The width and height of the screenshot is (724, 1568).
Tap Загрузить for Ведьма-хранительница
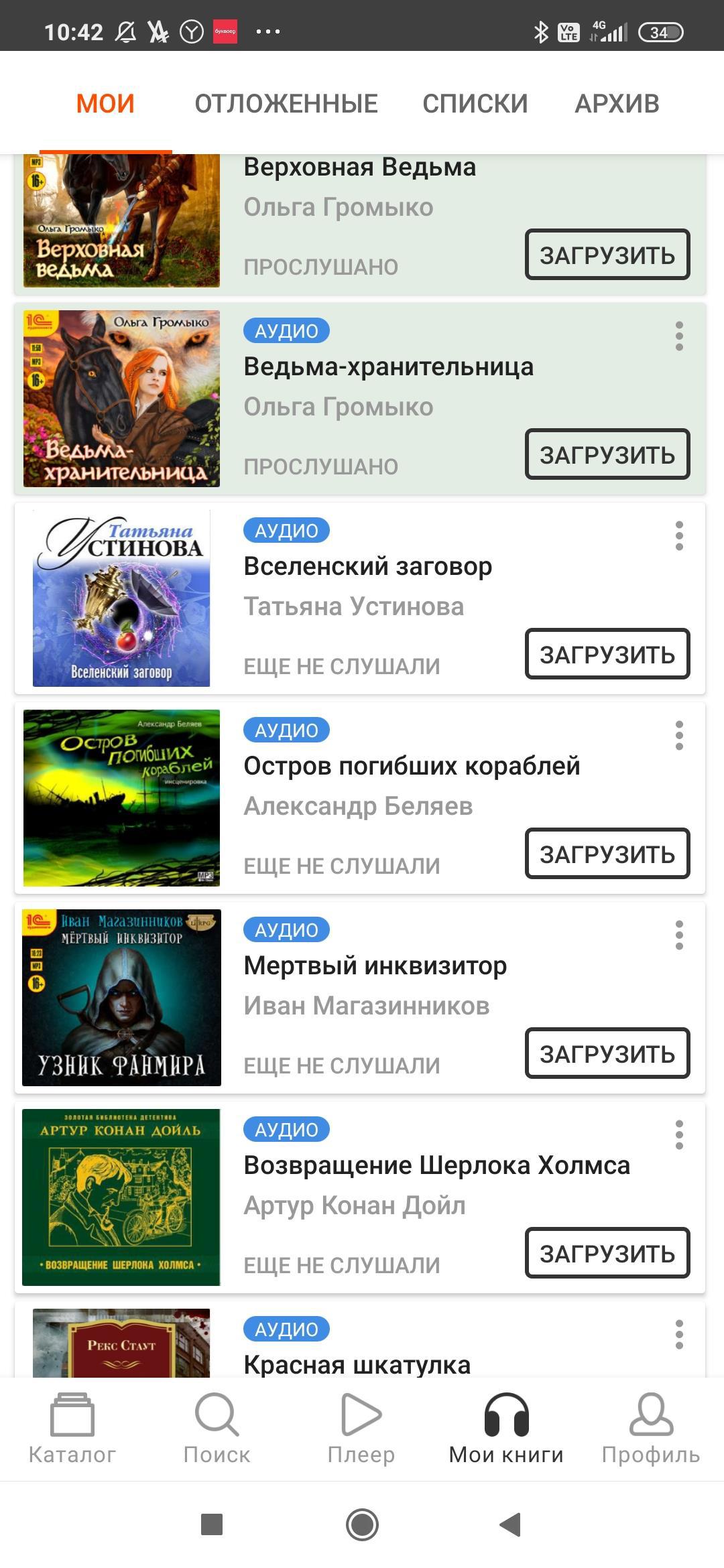tap(607, 454)
